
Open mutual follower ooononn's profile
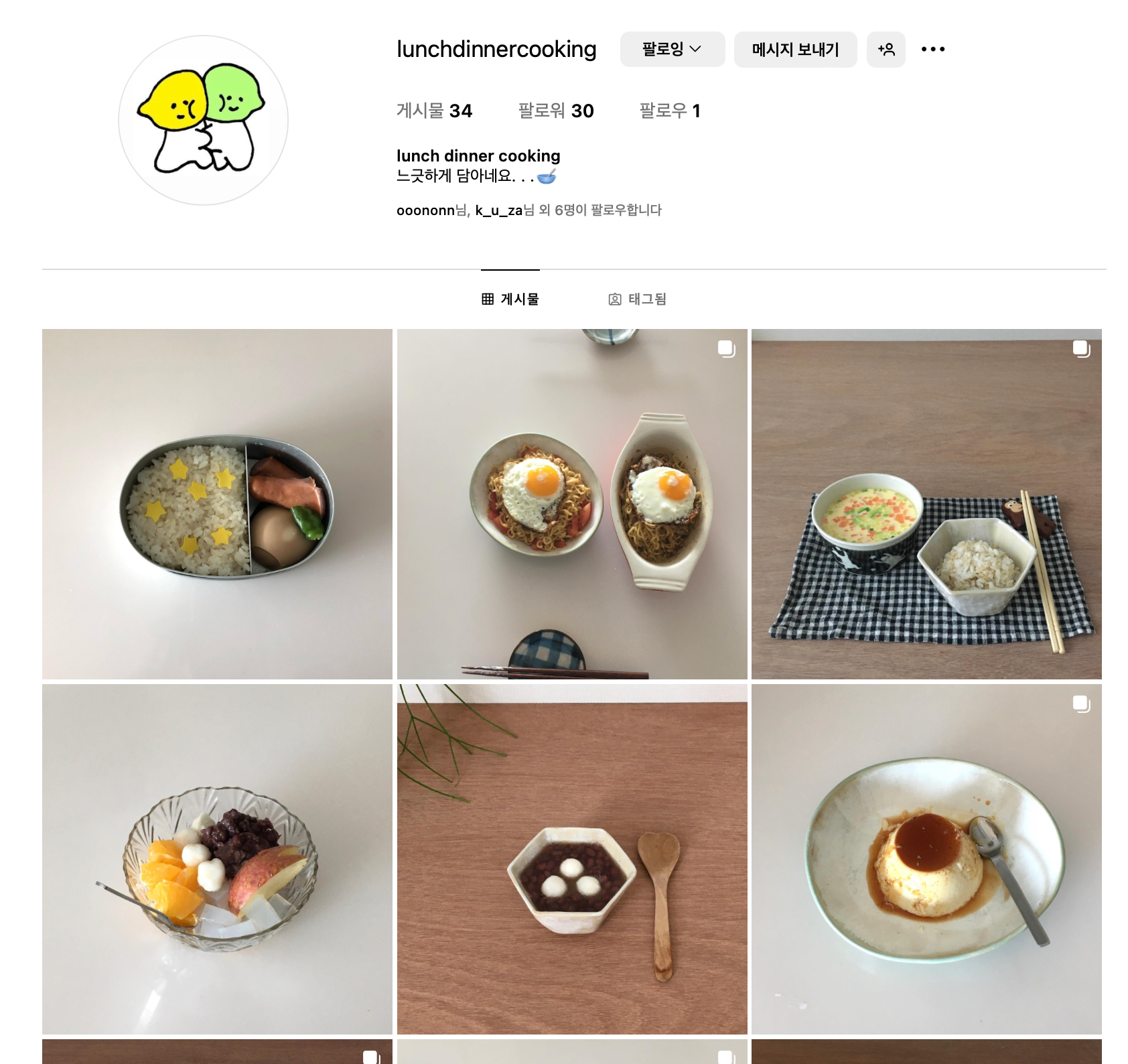pos(425,210)
